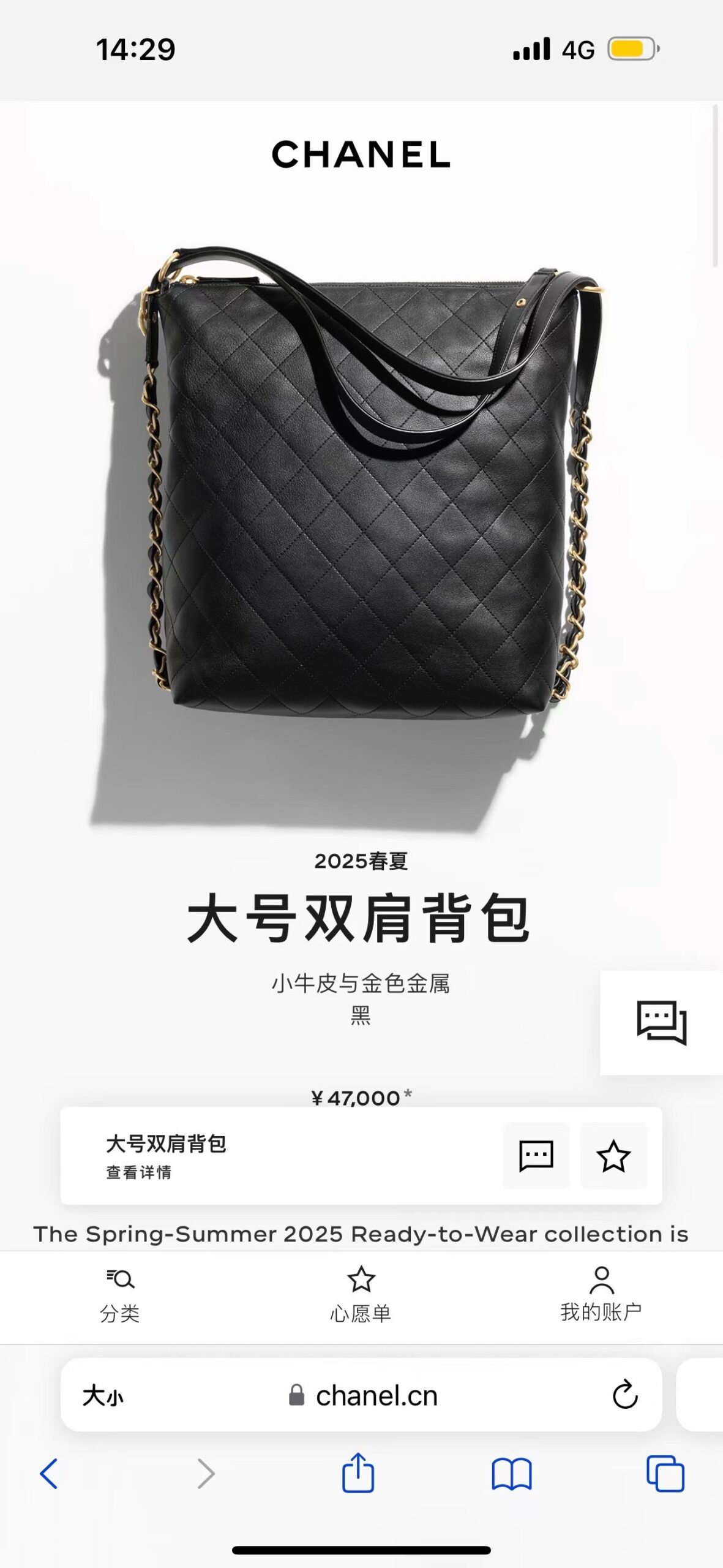Reload the chanel.cn page
This screenshot has width=723, height=1568.
(x=625, y=1395)
